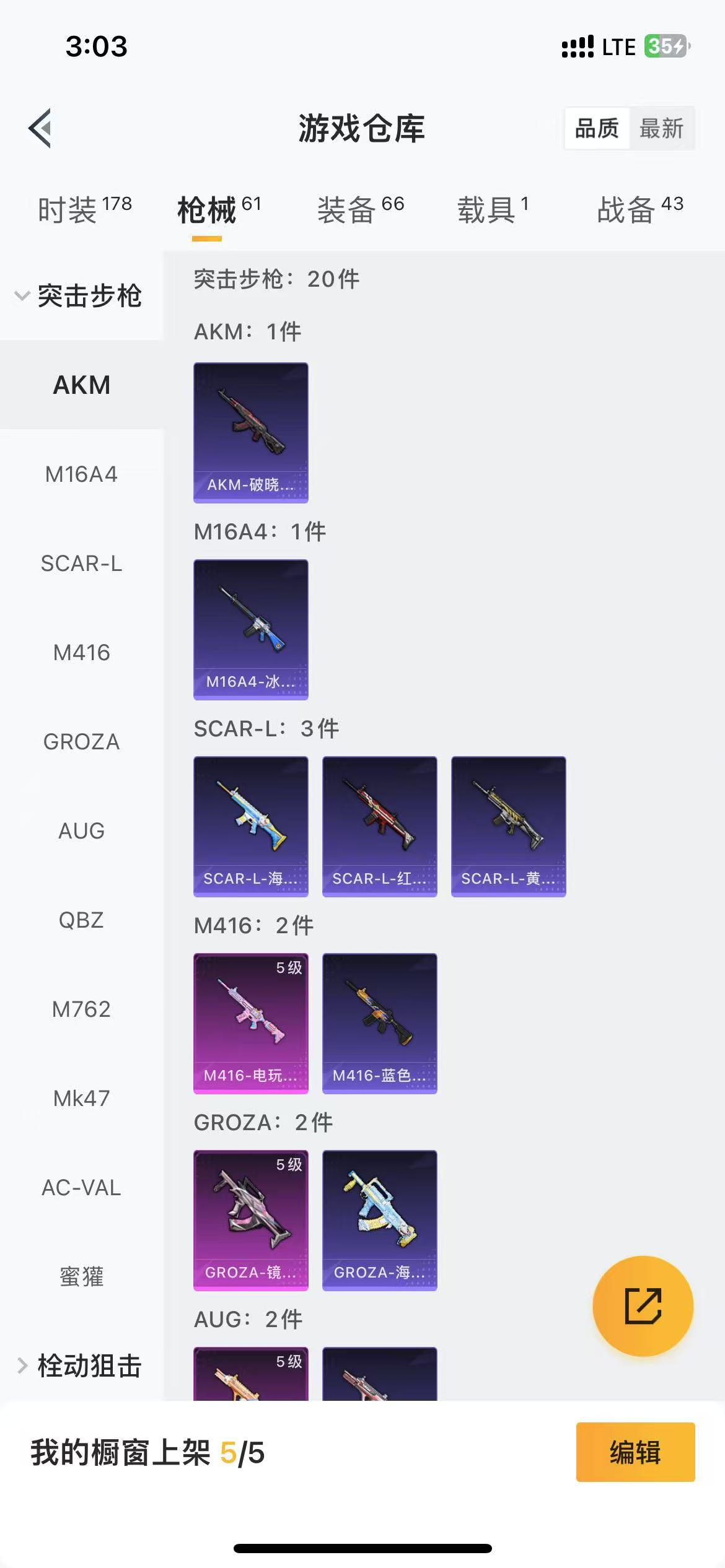Open the GROZA-海 skin card
The width and height of the screenshot is (725, 1568).
[x=380, y=1220]
